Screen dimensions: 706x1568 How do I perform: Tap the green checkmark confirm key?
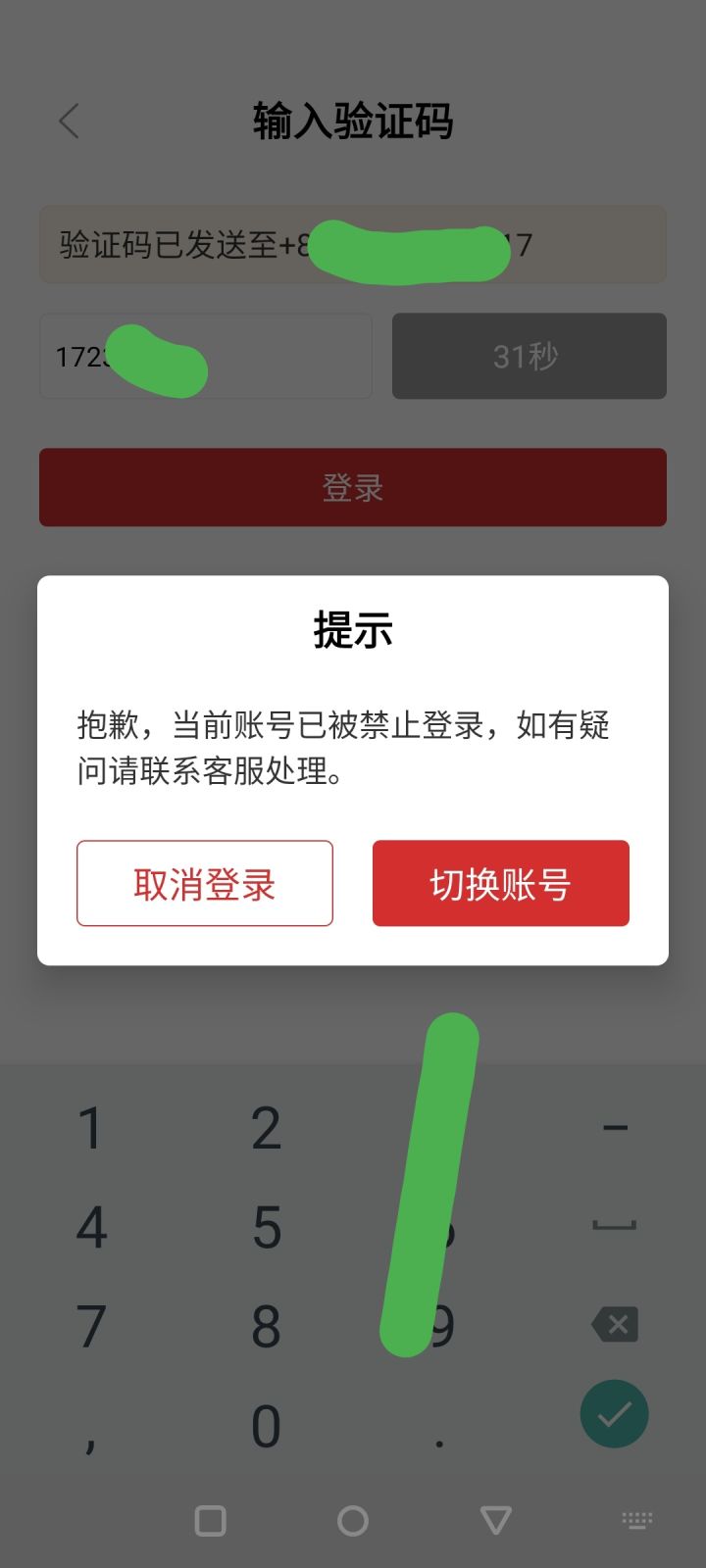615,1414
